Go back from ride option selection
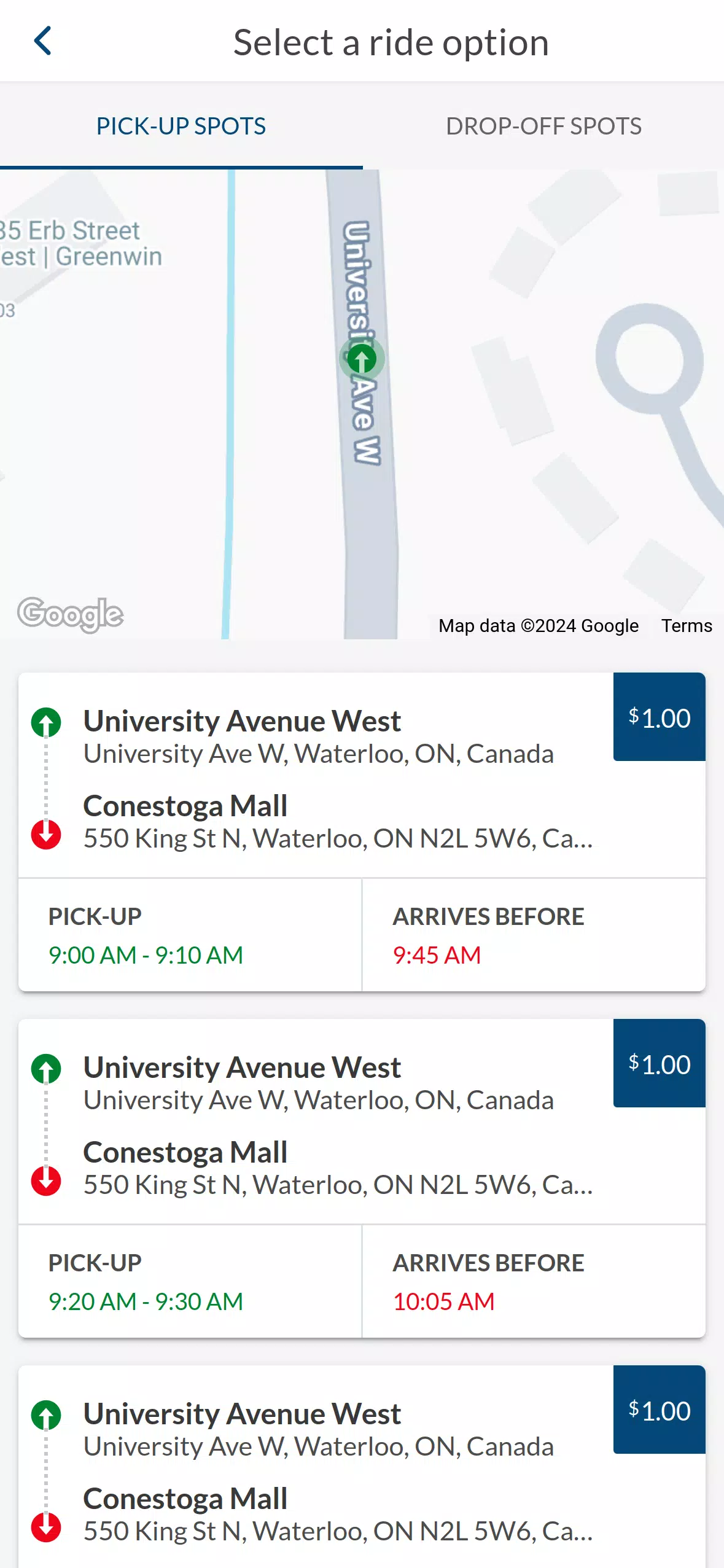This screenshot has height=1568, width=724. (x=42, y=42)
